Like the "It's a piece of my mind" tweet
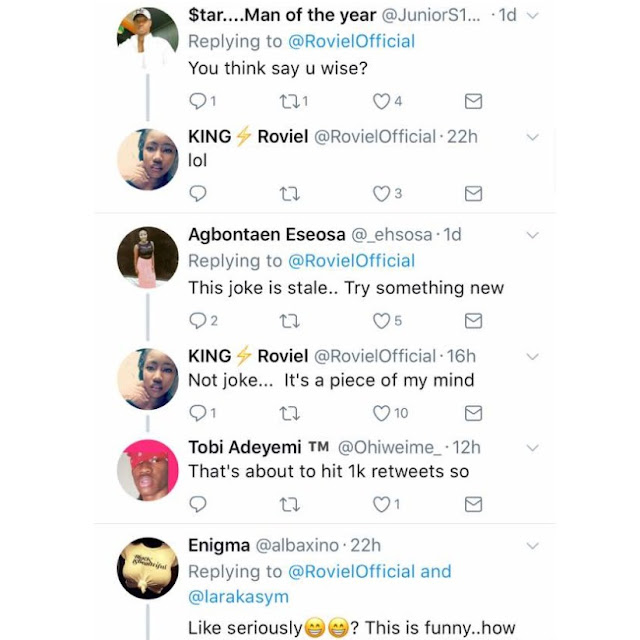The image size is (640, 640). coord(381,413)
